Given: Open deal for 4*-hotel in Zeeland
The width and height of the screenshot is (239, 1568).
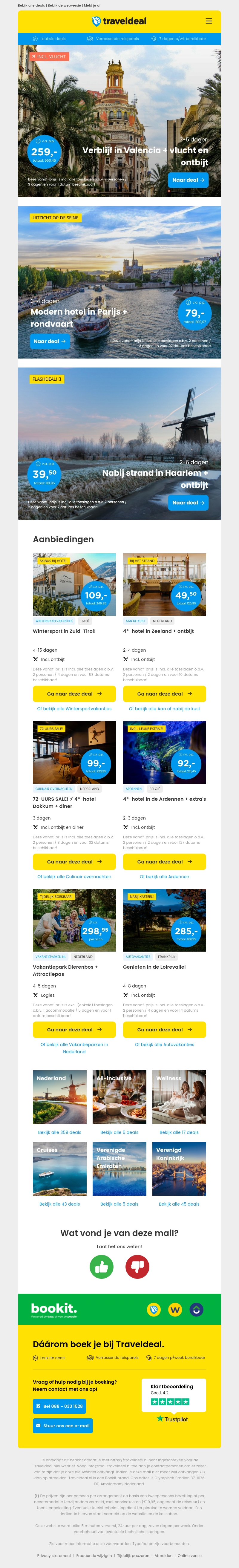Looking at the screenshot, I should (x=164, y=693).
